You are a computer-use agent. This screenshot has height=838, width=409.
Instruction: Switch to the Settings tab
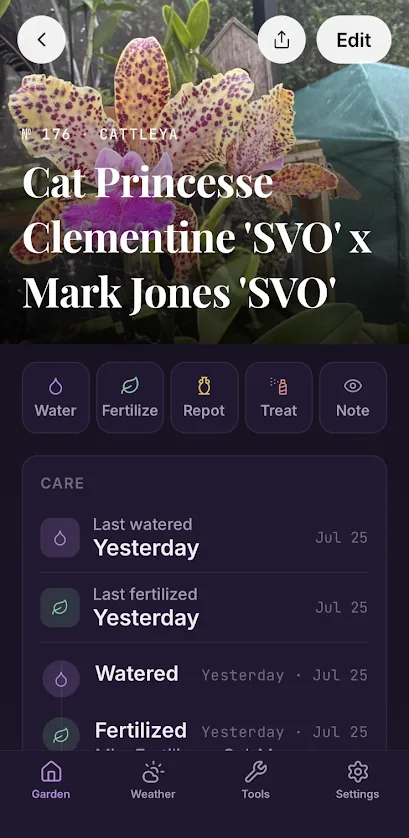pos(358,781)
